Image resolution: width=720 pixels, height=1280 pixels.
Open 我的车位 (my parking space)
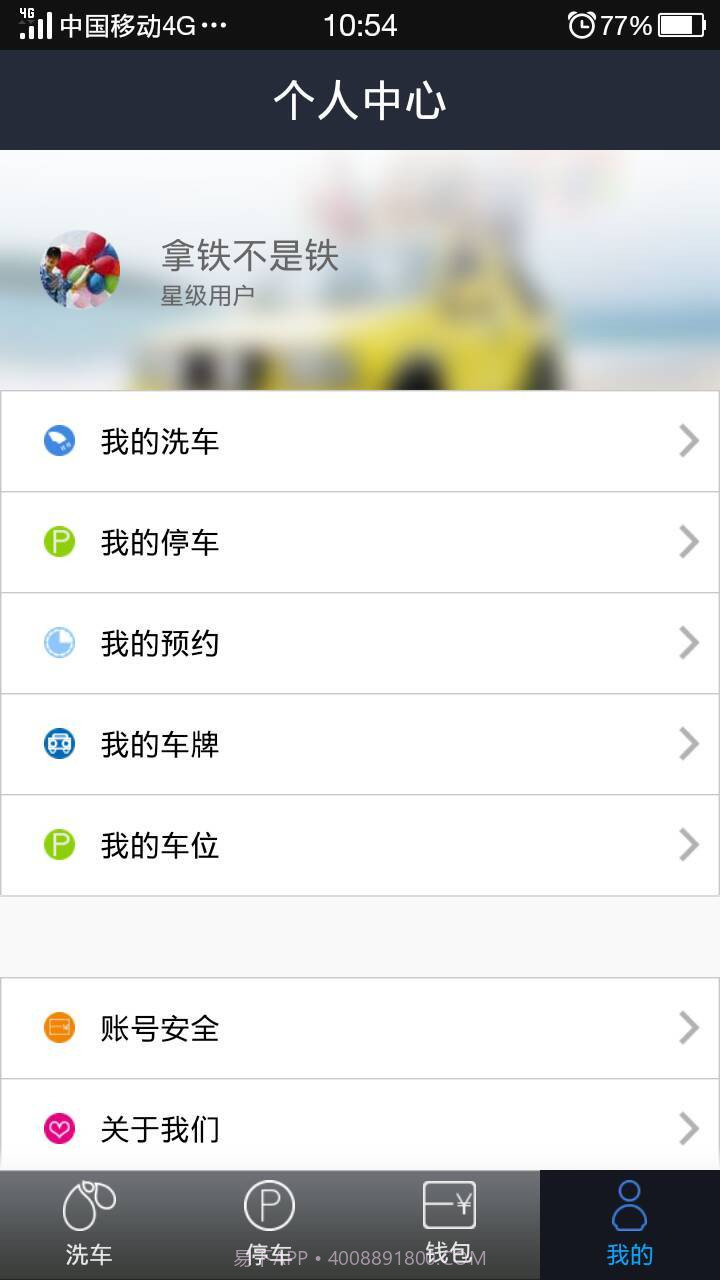click(x=360, y=845)
